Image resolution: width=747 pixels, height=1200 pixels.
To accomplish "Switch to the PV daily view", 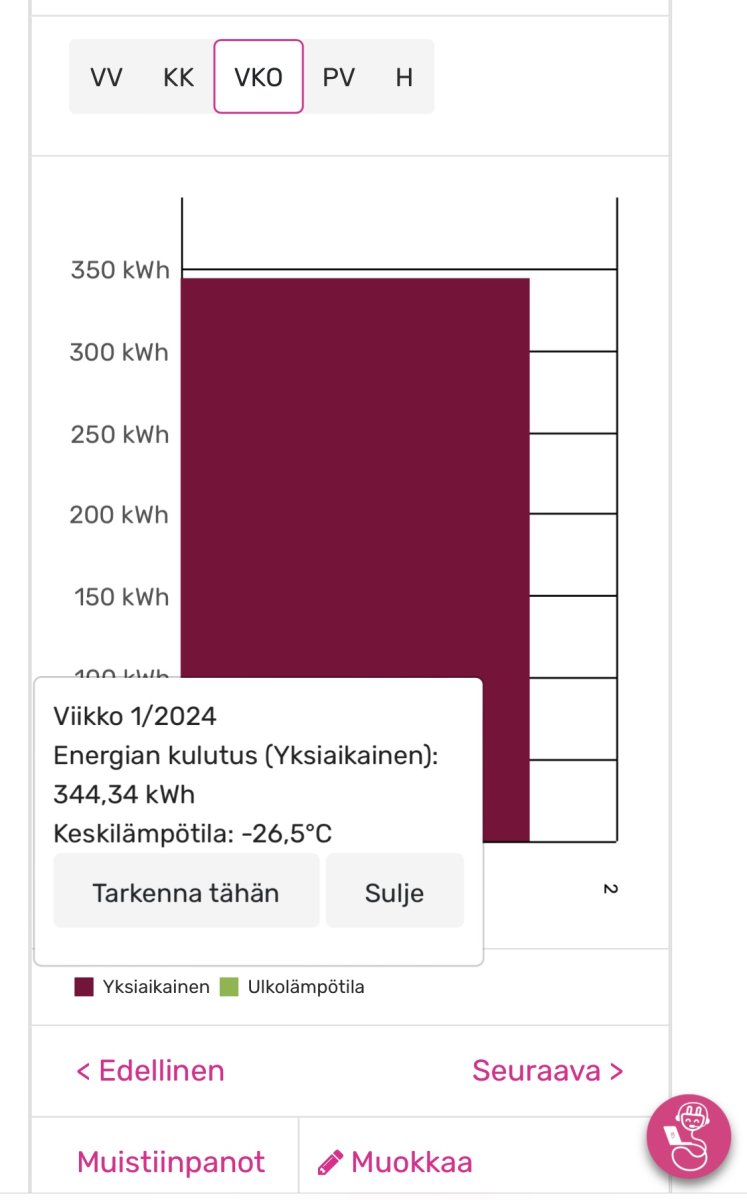I will click(x=338, y=77).
